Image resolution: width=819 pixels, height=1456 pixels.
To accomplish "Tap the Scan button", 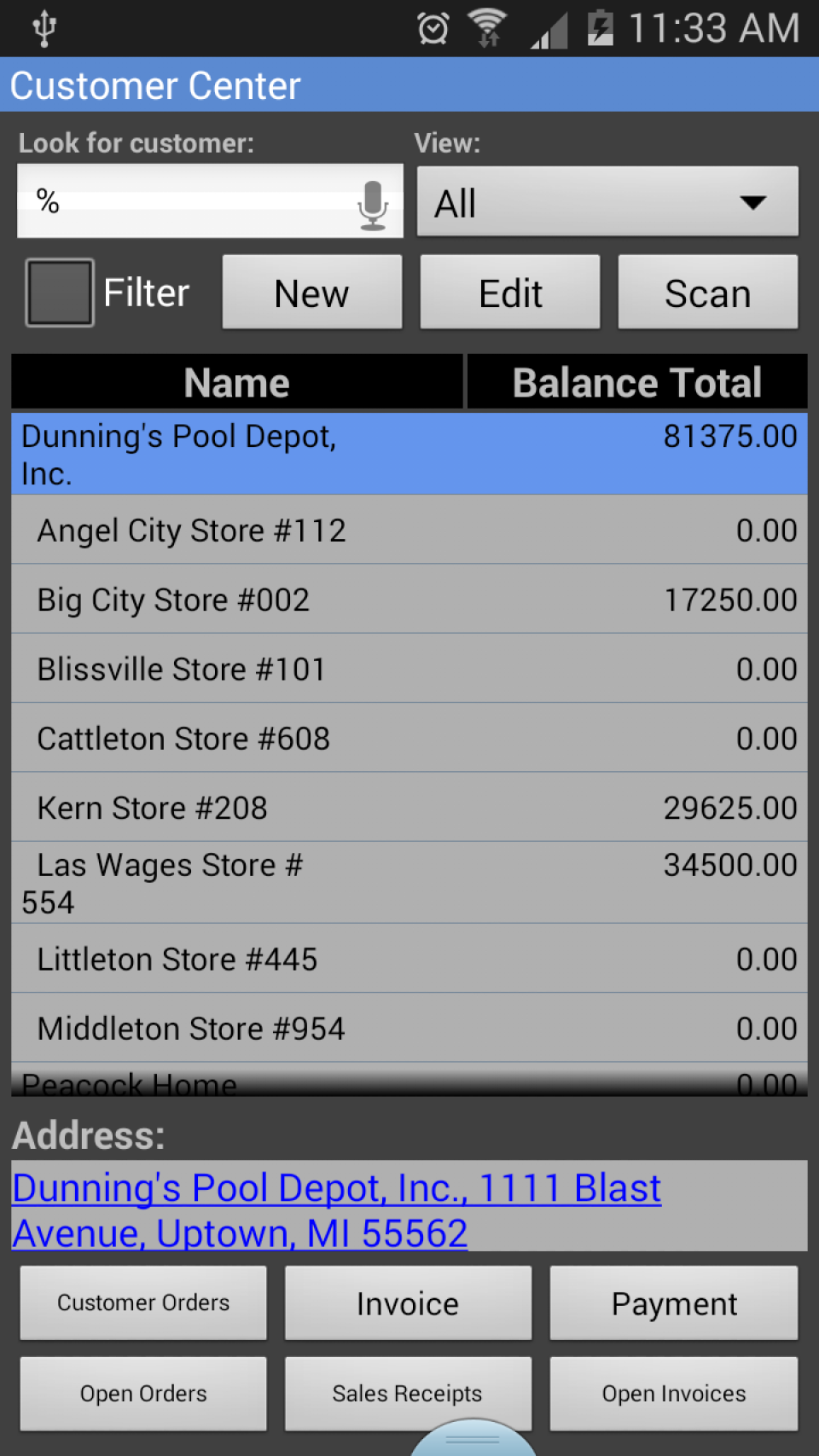I will (x=707, y=293).
